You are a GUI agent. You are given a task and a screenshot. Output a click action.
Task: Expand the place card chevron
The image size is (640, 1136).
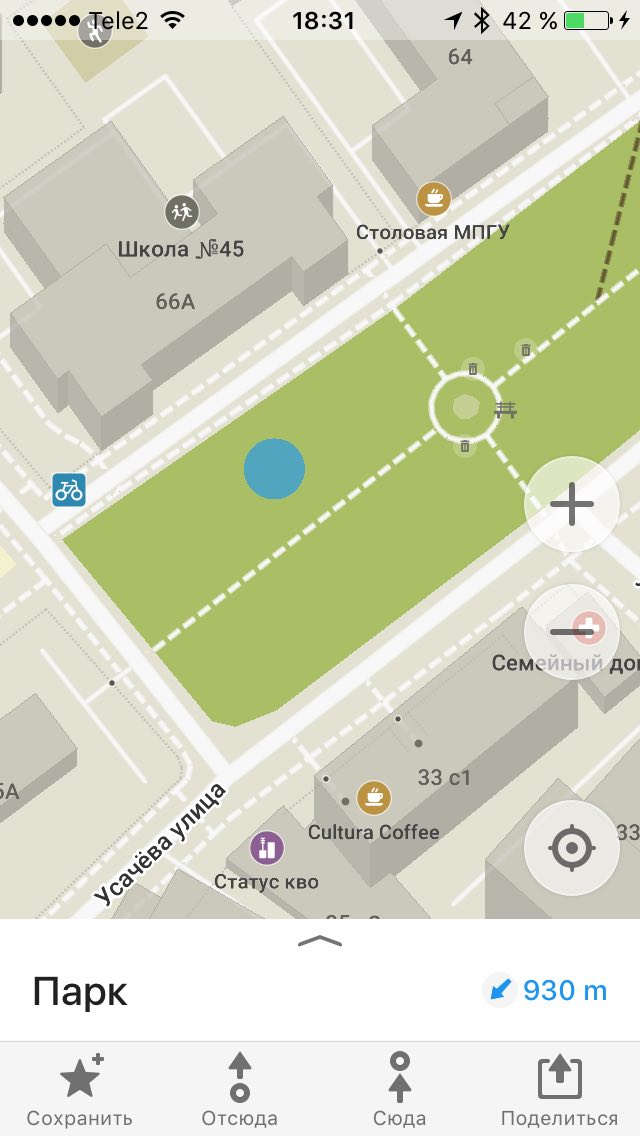[320, 940]
